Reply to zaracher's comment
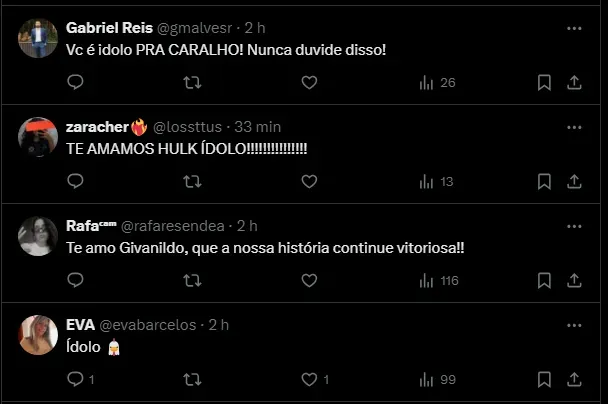 [x=74, y=181]
